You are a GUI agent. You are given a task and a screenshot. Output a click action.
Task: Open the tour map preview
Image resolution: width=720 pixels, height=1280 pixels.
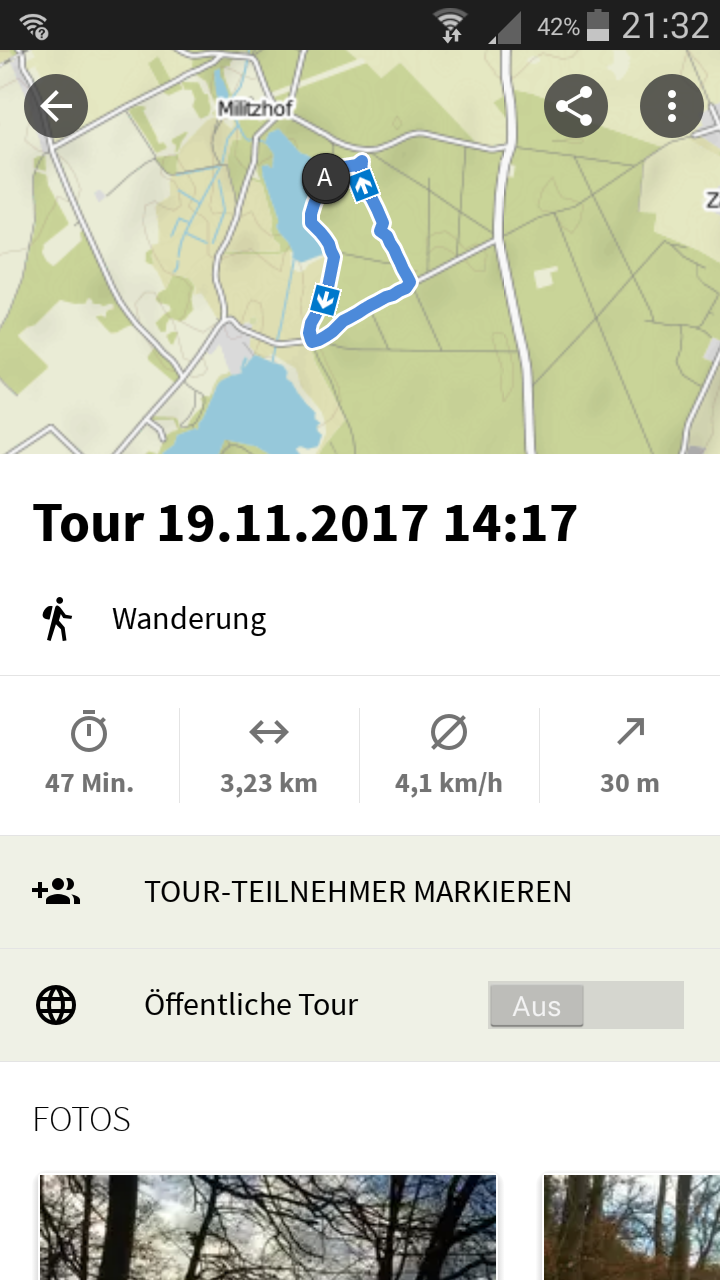coord(360,300)
